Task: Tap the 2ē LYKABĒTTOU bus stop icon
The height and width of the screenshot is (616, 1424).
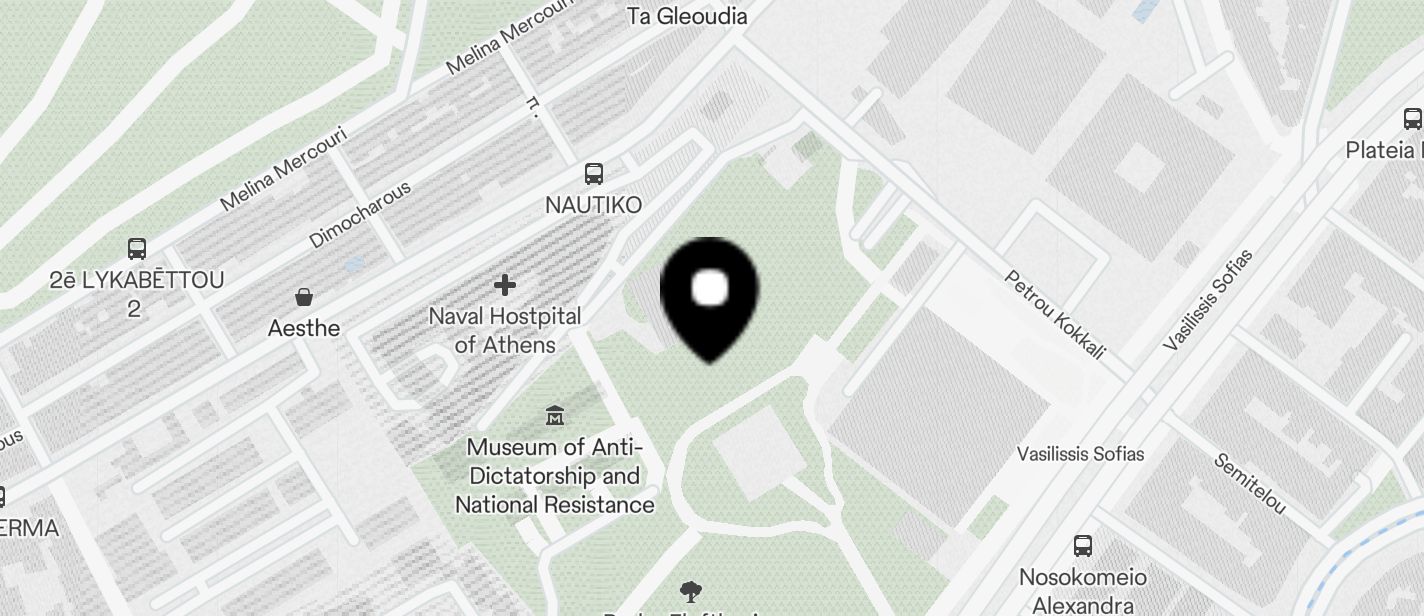Action: coord(137,249)
